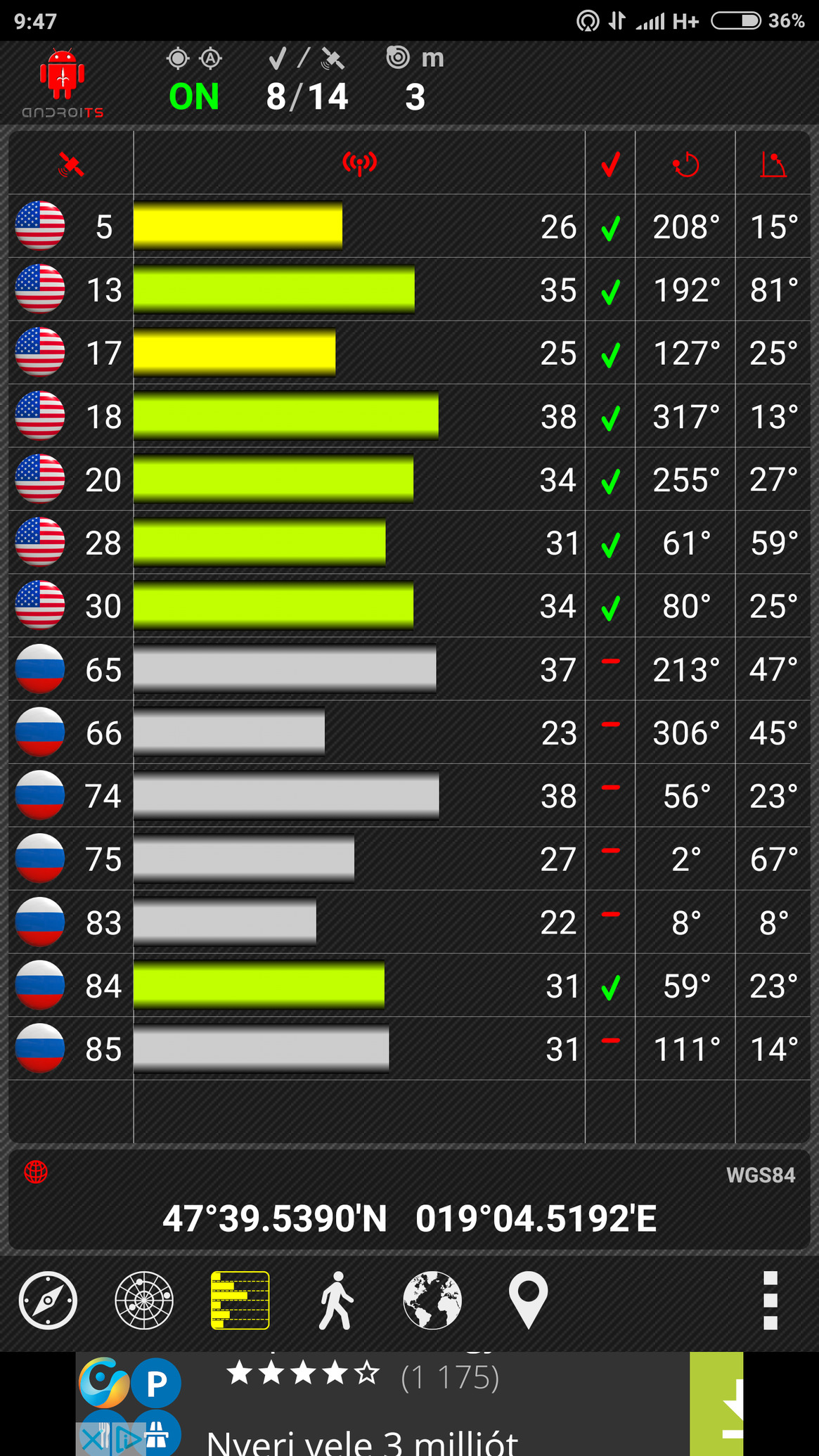Tap the WGS84 coordinates panel
This screenshot has height=1456, width=819.
(409, 1201)
